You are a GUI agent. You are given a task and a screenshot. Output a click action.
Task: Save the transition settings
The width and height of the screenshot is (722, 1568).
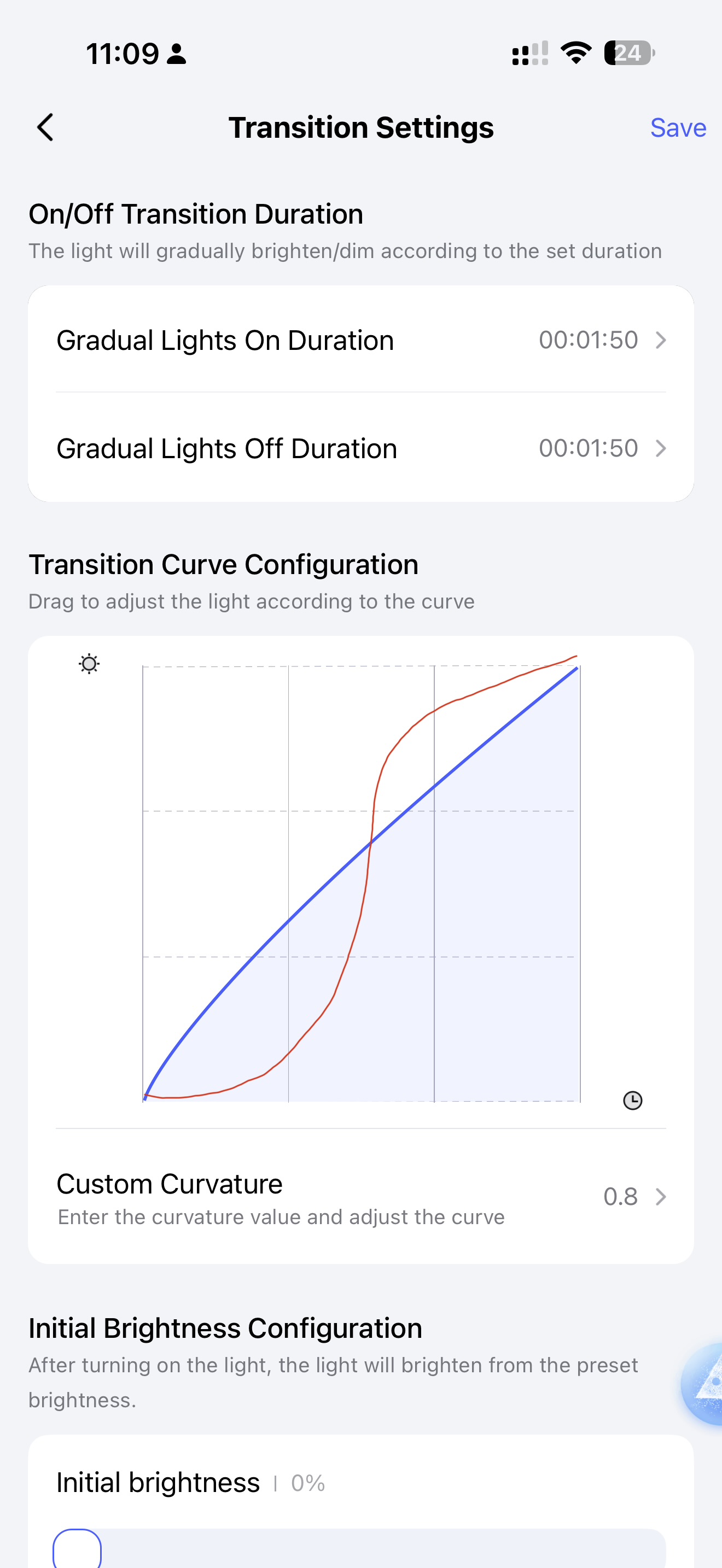[x=678, y=128]
